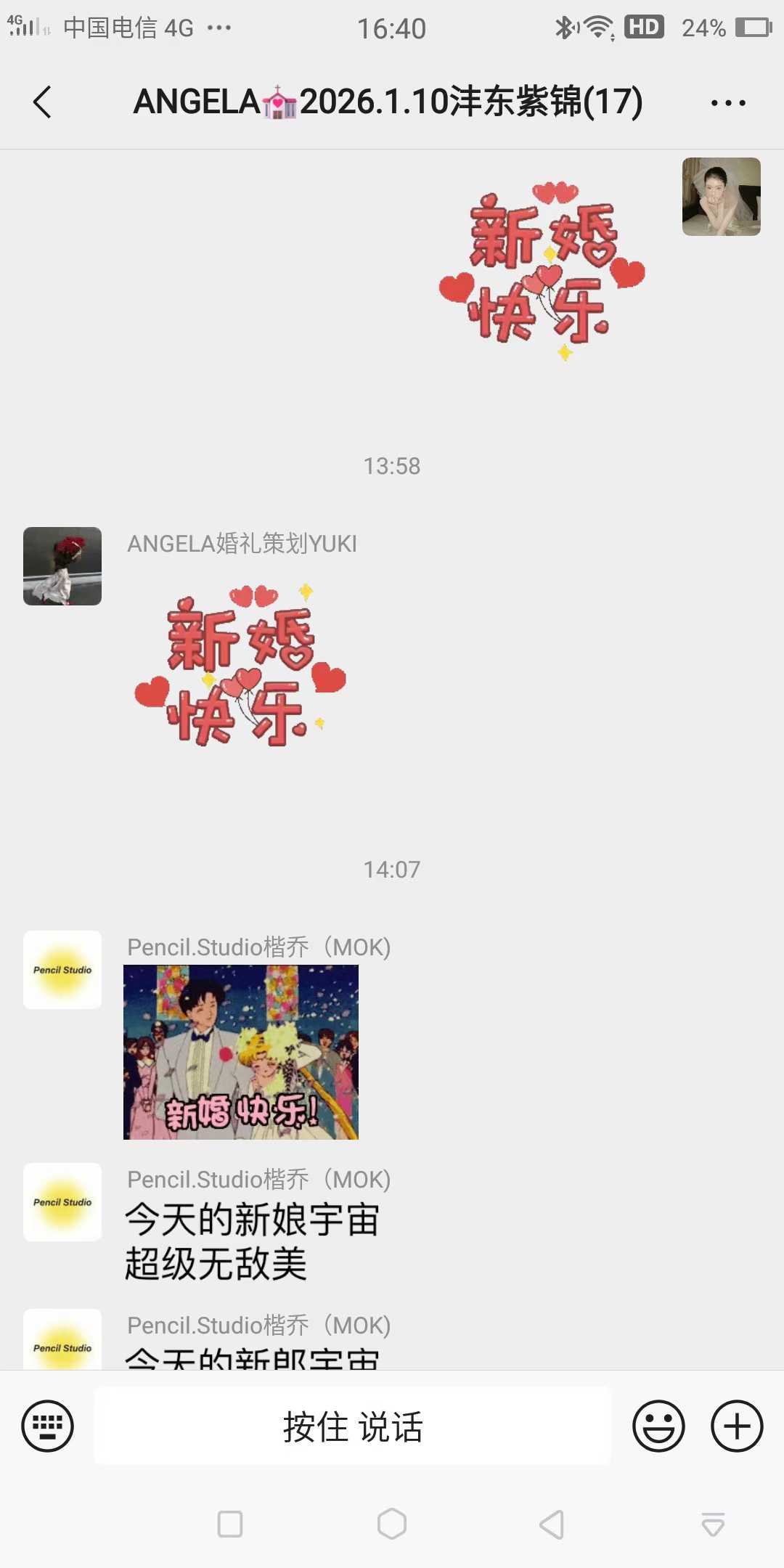Open the emoji sticker panel
Screen dimensions: 784x1568
[x=658, y=1426]
